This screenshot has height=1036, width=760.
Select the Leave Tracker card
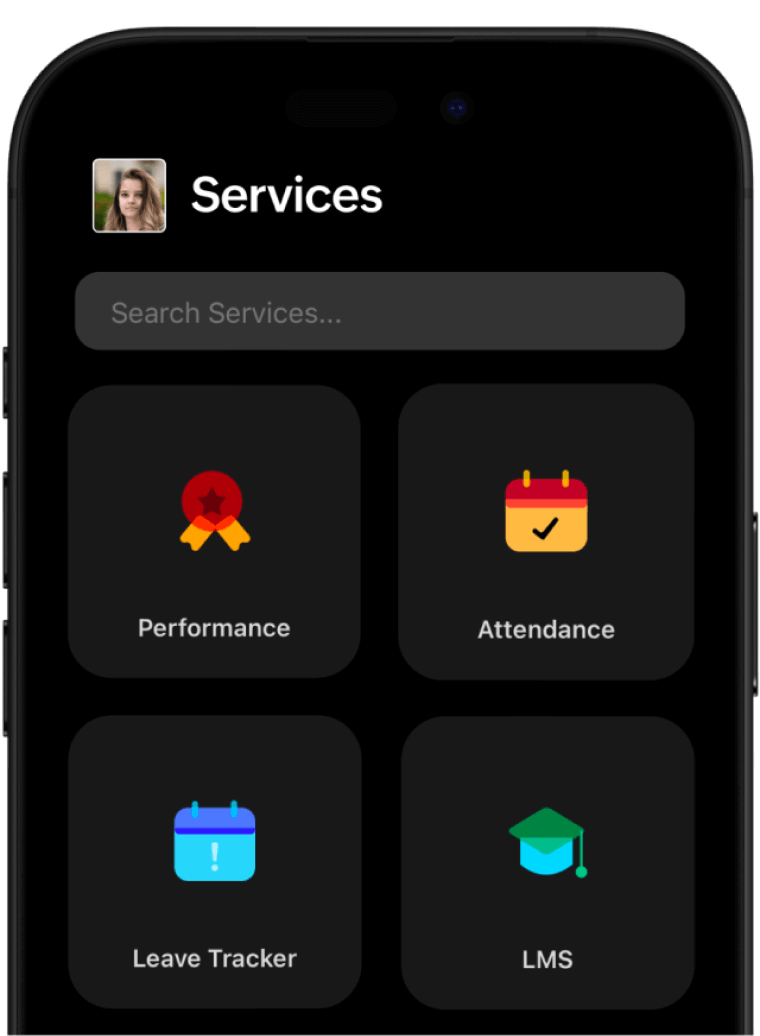click(214, 862)
